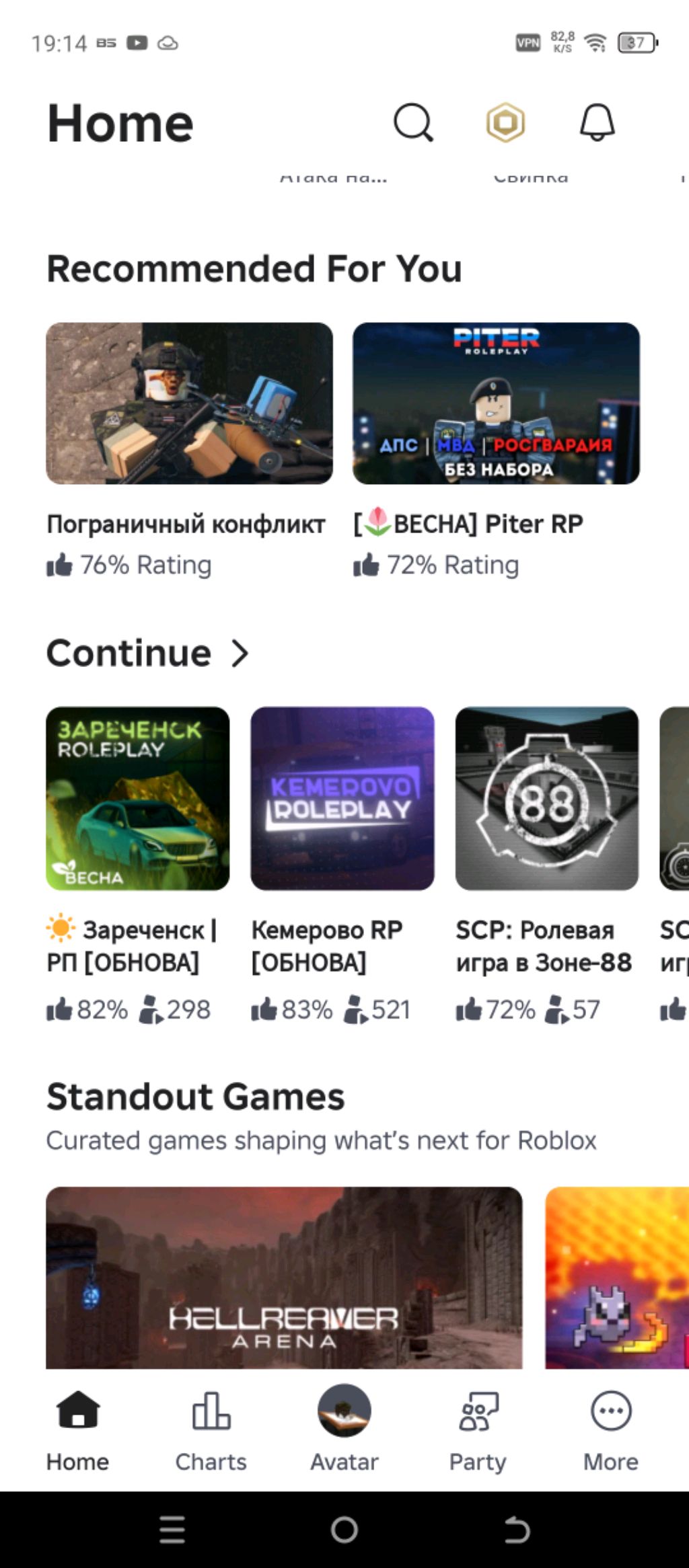Screen dimensions: 689x1568
Task: Expand the Continue section
Action: click(240, 653)
